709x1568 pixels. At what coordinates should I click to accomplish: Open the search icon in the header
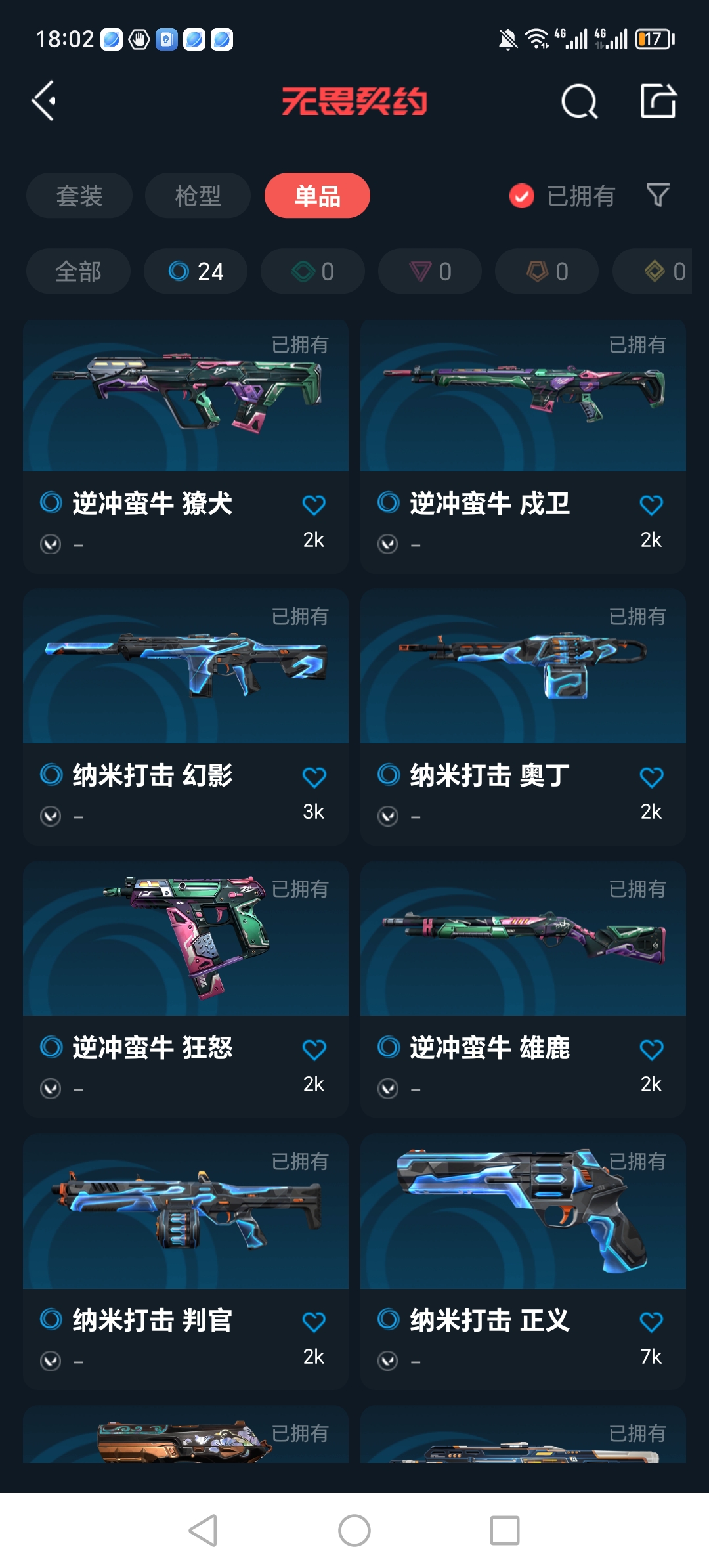579,101
